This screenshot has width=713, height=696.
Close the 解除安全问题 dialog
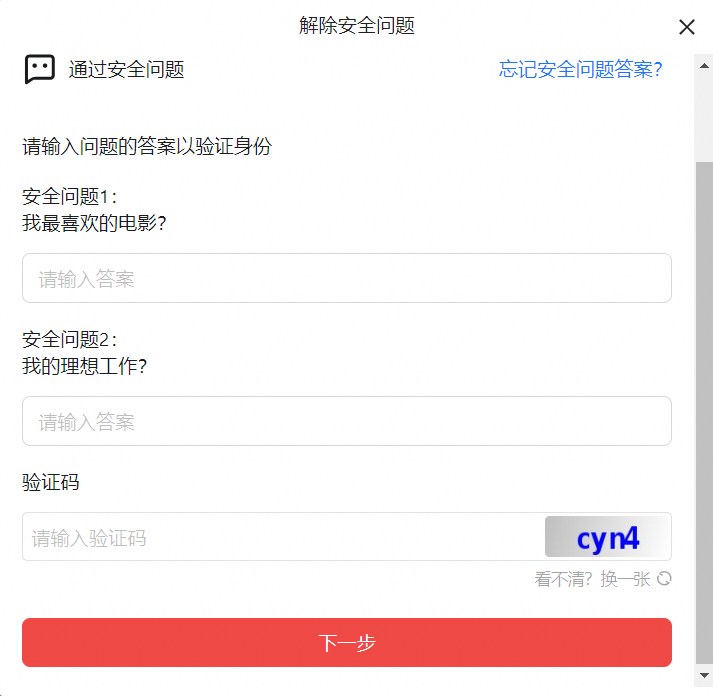pyautogui.click(x=687, y=27)
